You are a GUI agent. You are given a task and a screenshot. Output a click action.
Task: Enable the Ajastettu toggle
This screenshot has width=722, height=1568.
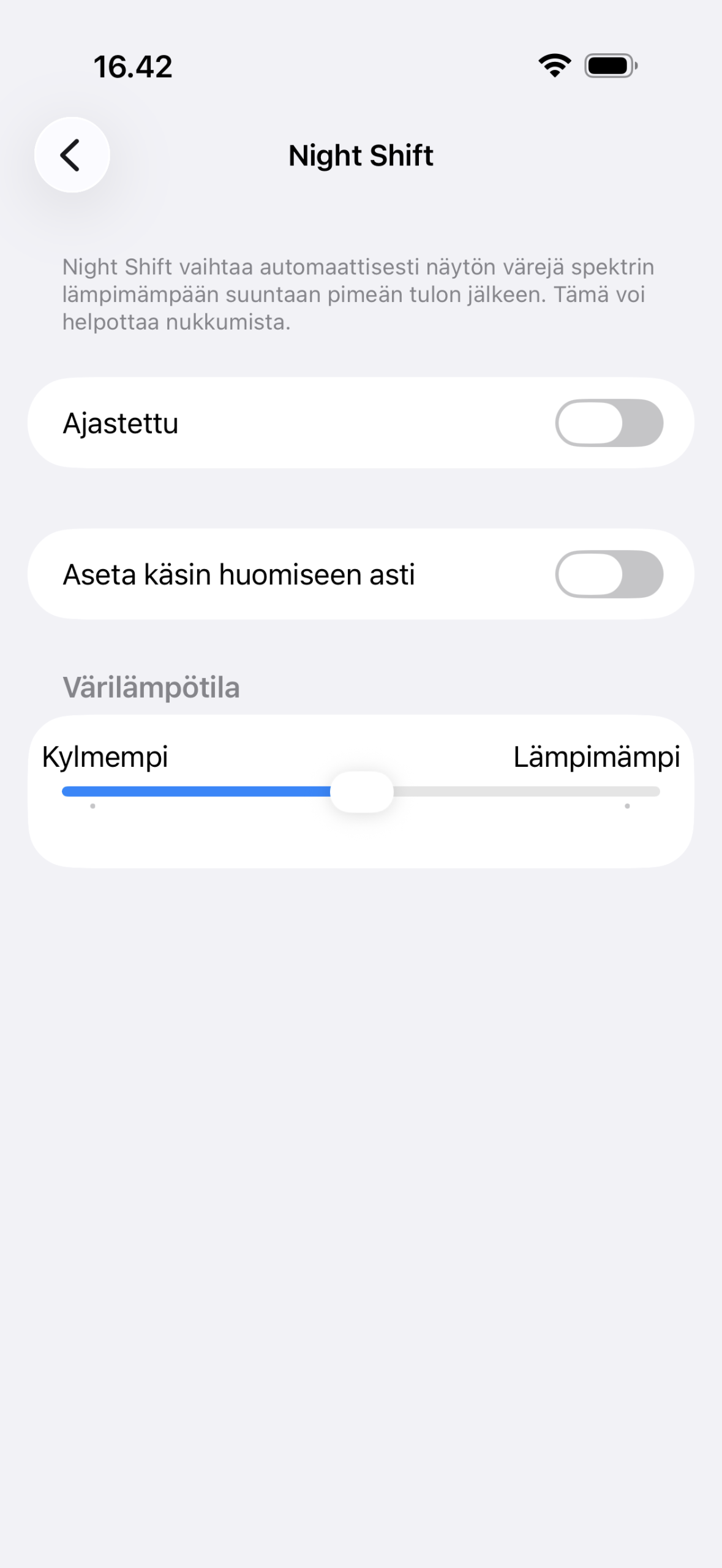click(609, 423)
